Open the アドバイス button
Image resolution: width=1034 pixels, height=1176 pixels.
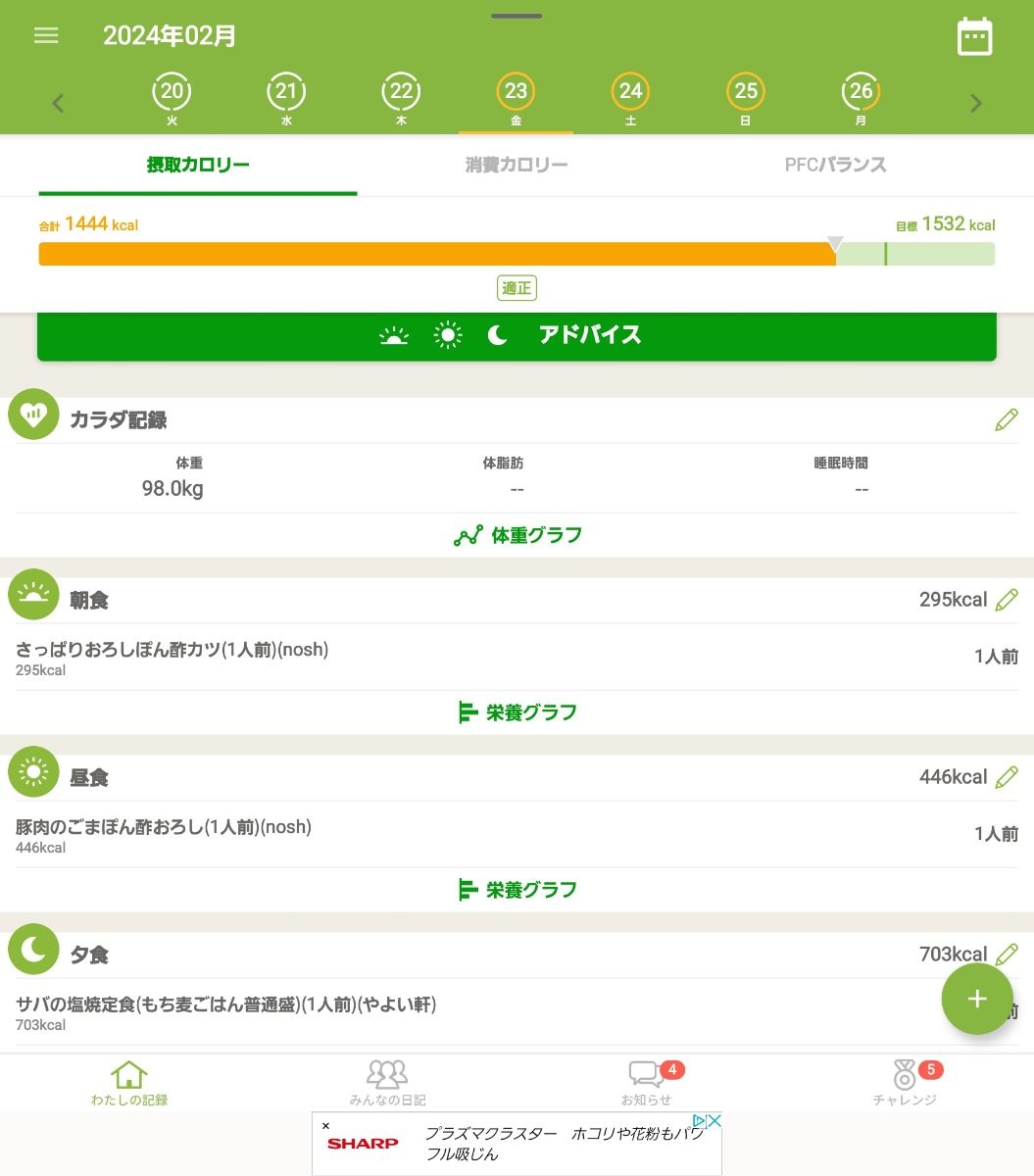(517, 335)
